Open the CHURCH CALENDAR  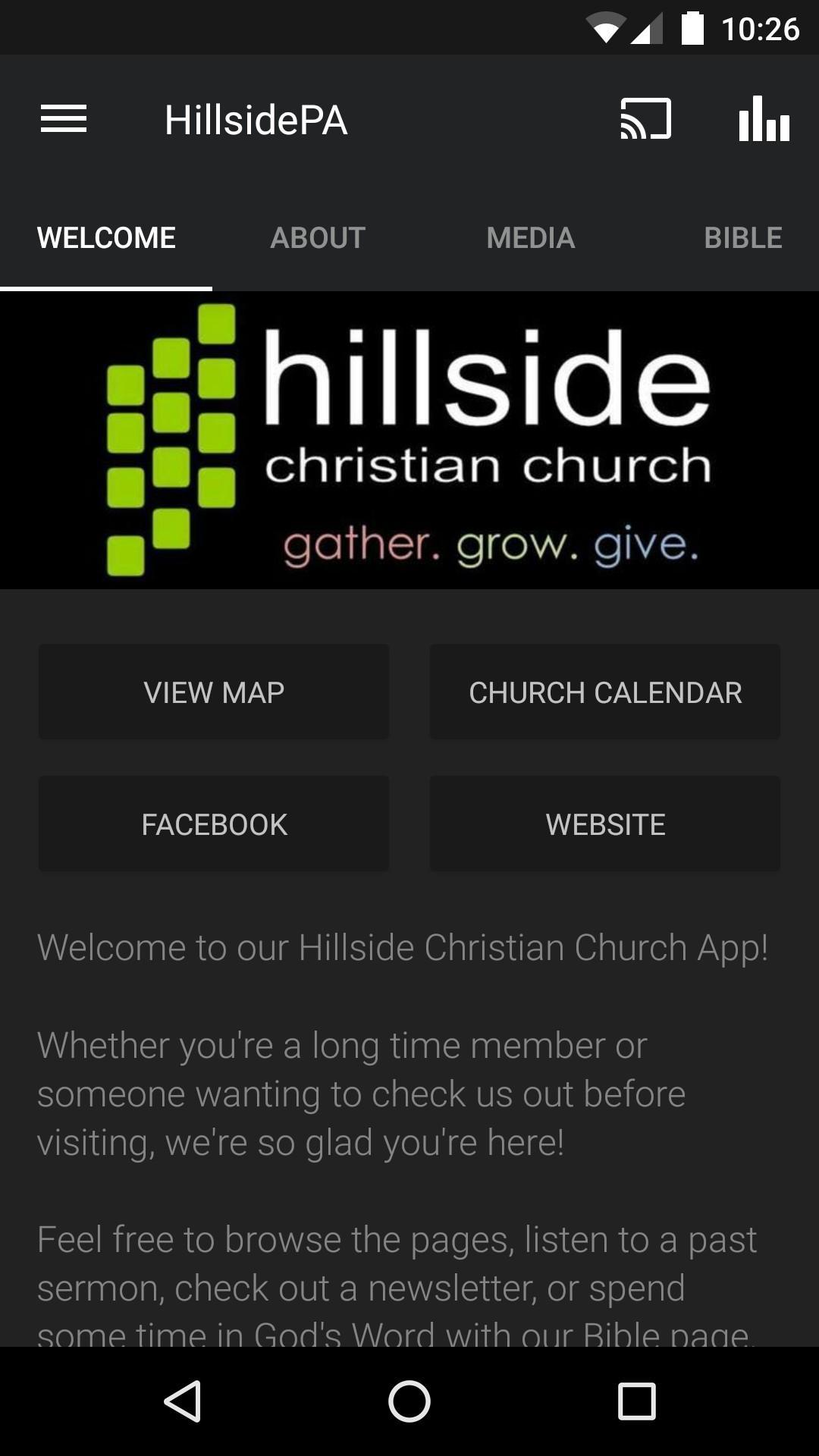click(605, 692)
